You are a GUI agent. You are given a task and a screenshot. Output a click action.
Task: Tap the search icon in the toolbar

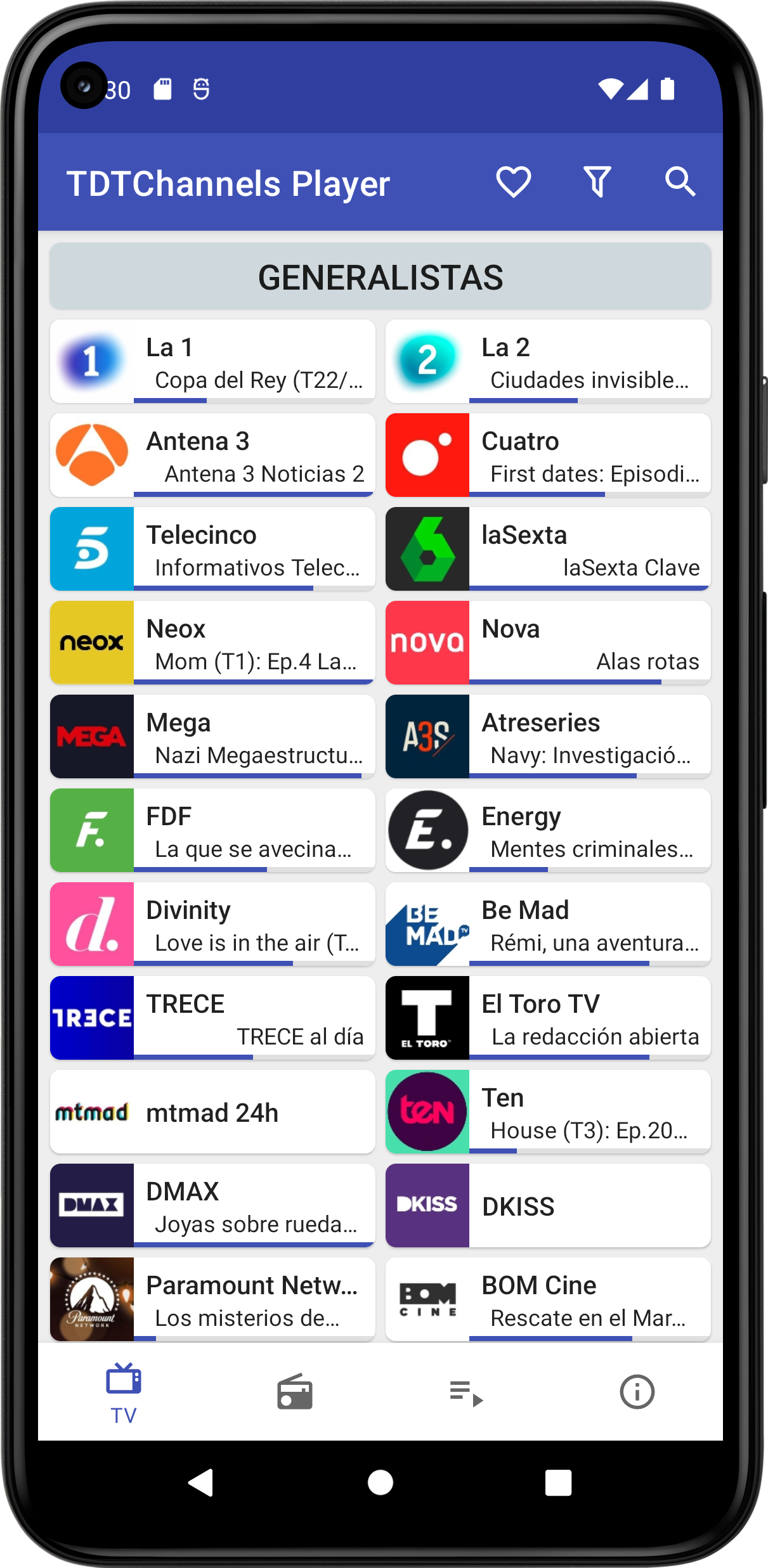(x=680, y=183)
